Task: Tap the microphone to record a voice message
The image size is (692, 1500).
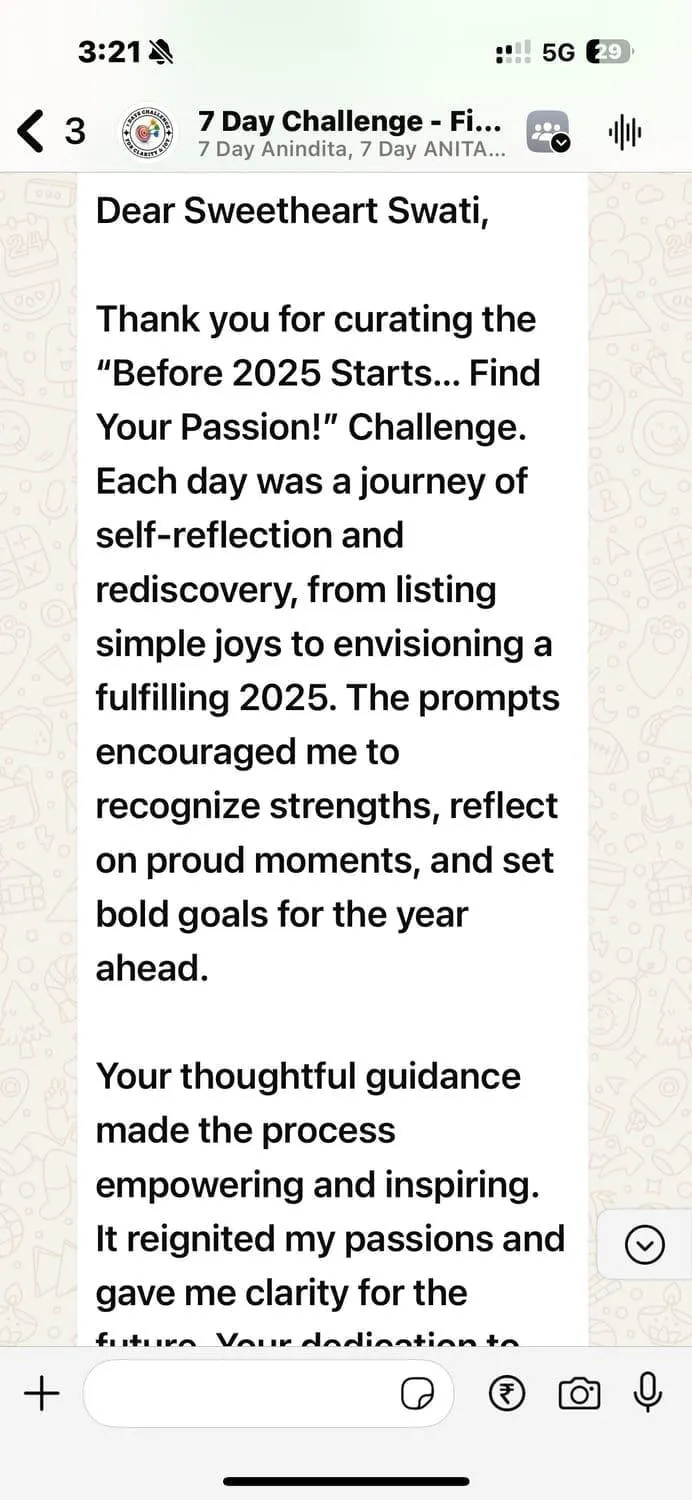Action: [648, 1391]
